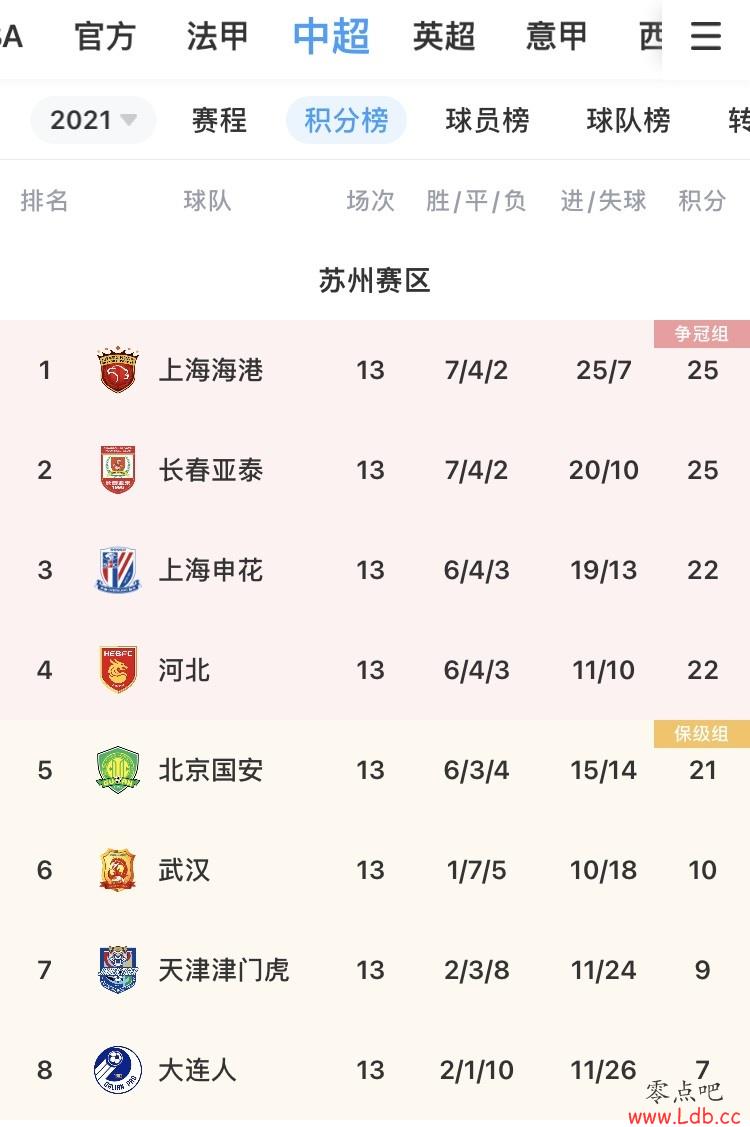
Task: Switch to the 法甲 league tab
Action: pyautogui.click(x=217, y=37)
